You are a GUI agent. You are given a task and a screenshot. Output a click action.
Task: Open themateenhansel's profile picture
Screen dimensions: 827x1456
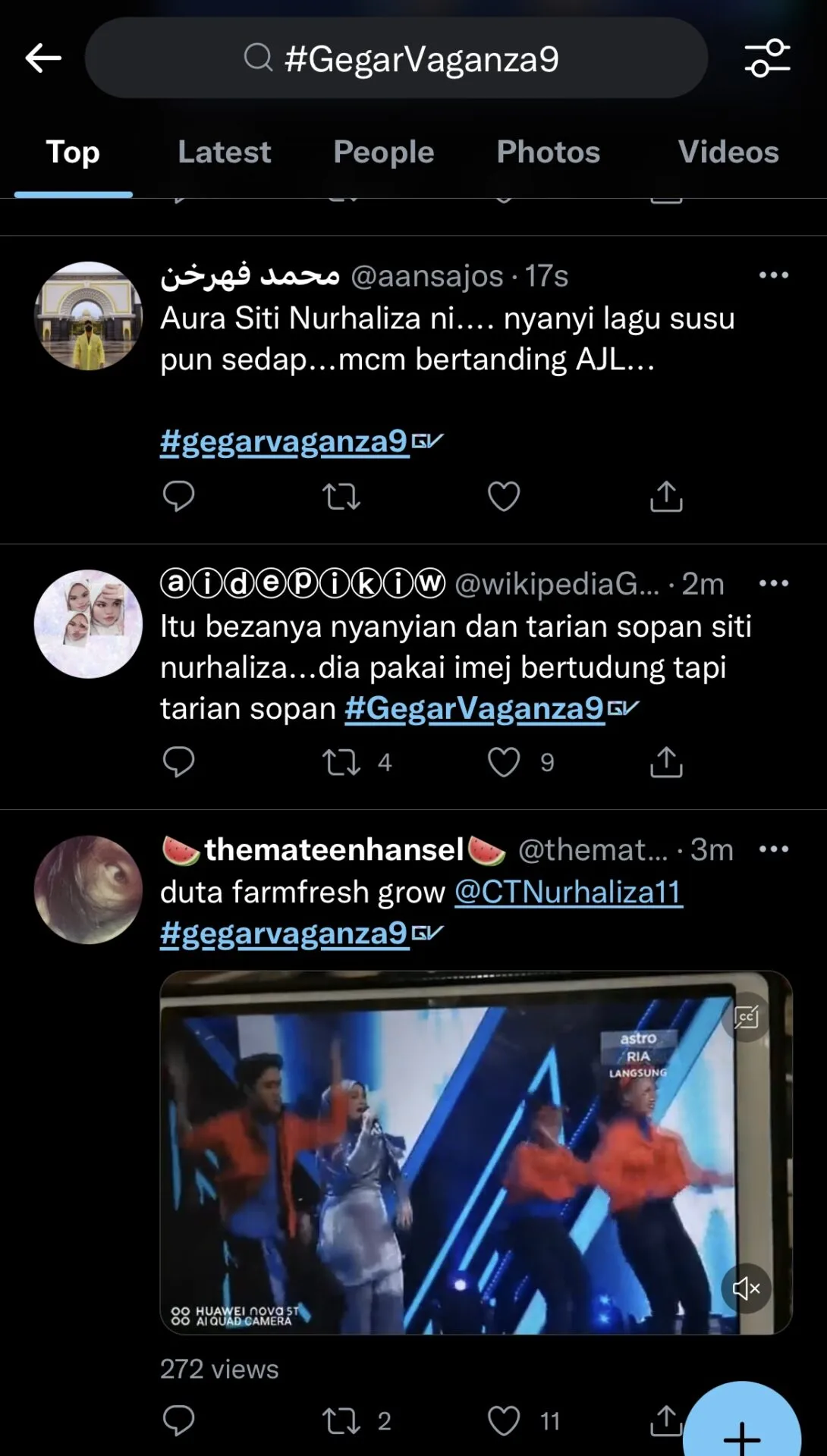pyautogui.click(x=88, y=890)
